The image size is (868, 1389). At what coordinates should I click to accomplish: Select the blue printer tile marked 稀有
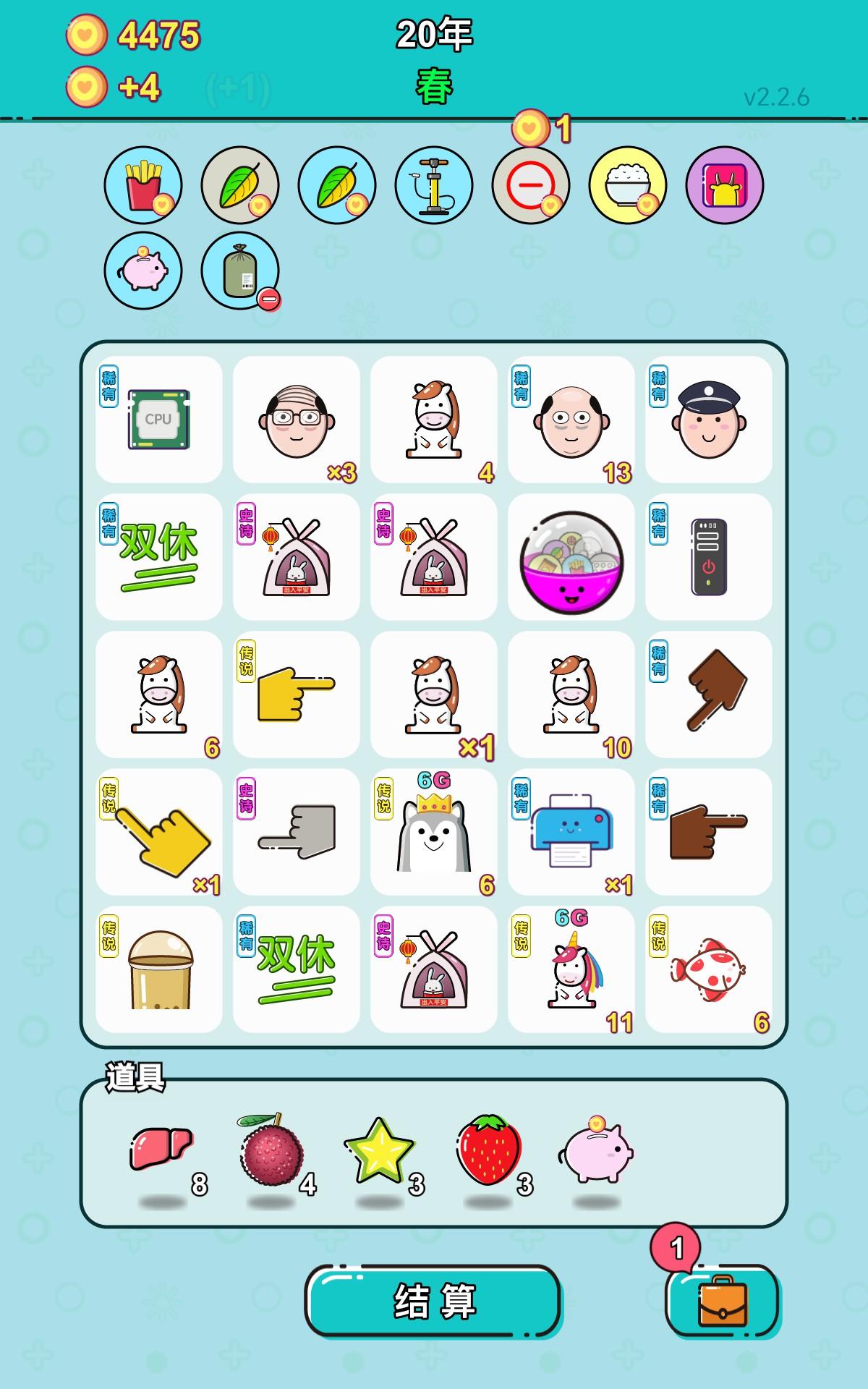click(x=571, y=832)
